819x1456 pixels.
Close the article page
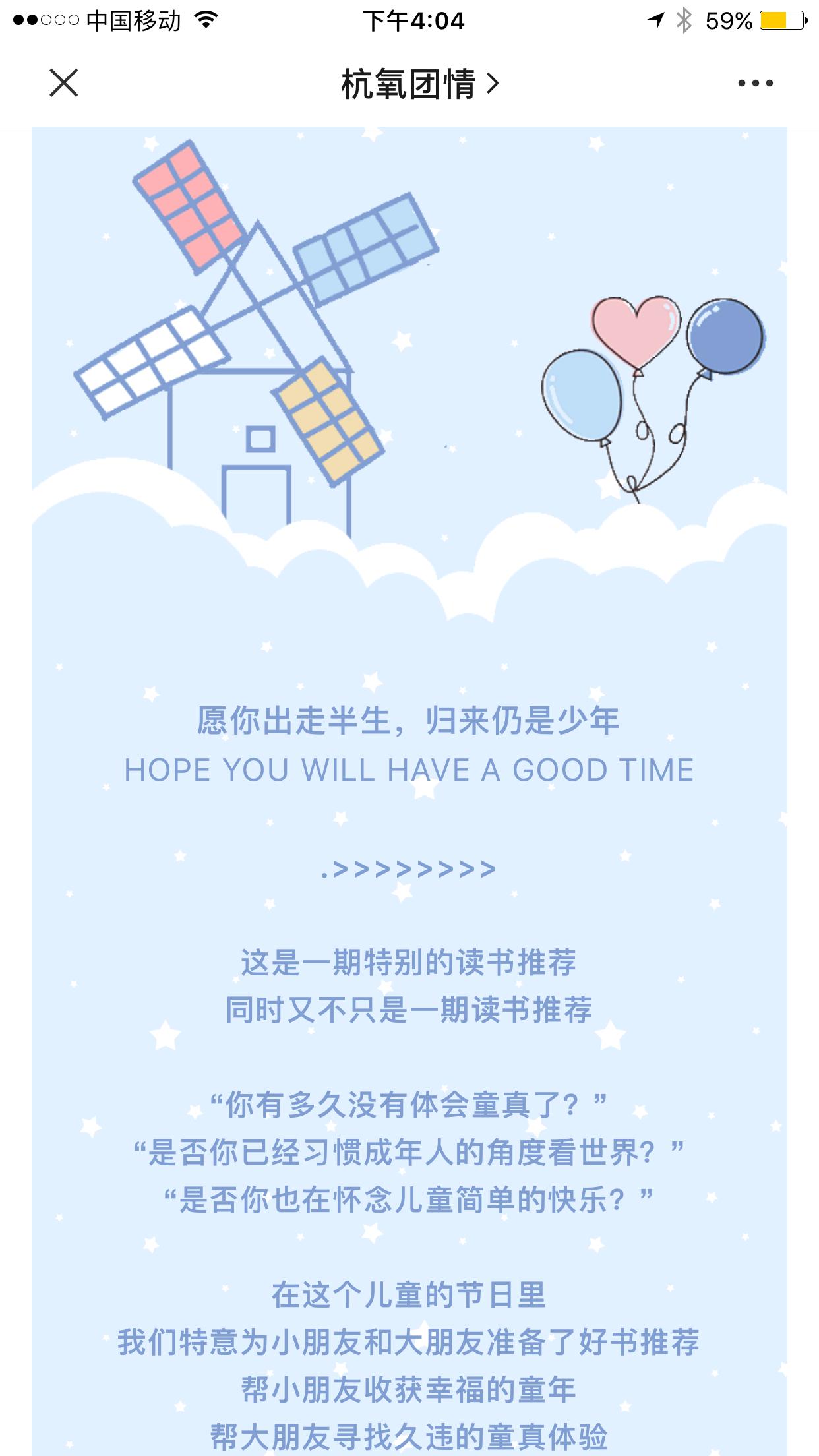[64, 83]
